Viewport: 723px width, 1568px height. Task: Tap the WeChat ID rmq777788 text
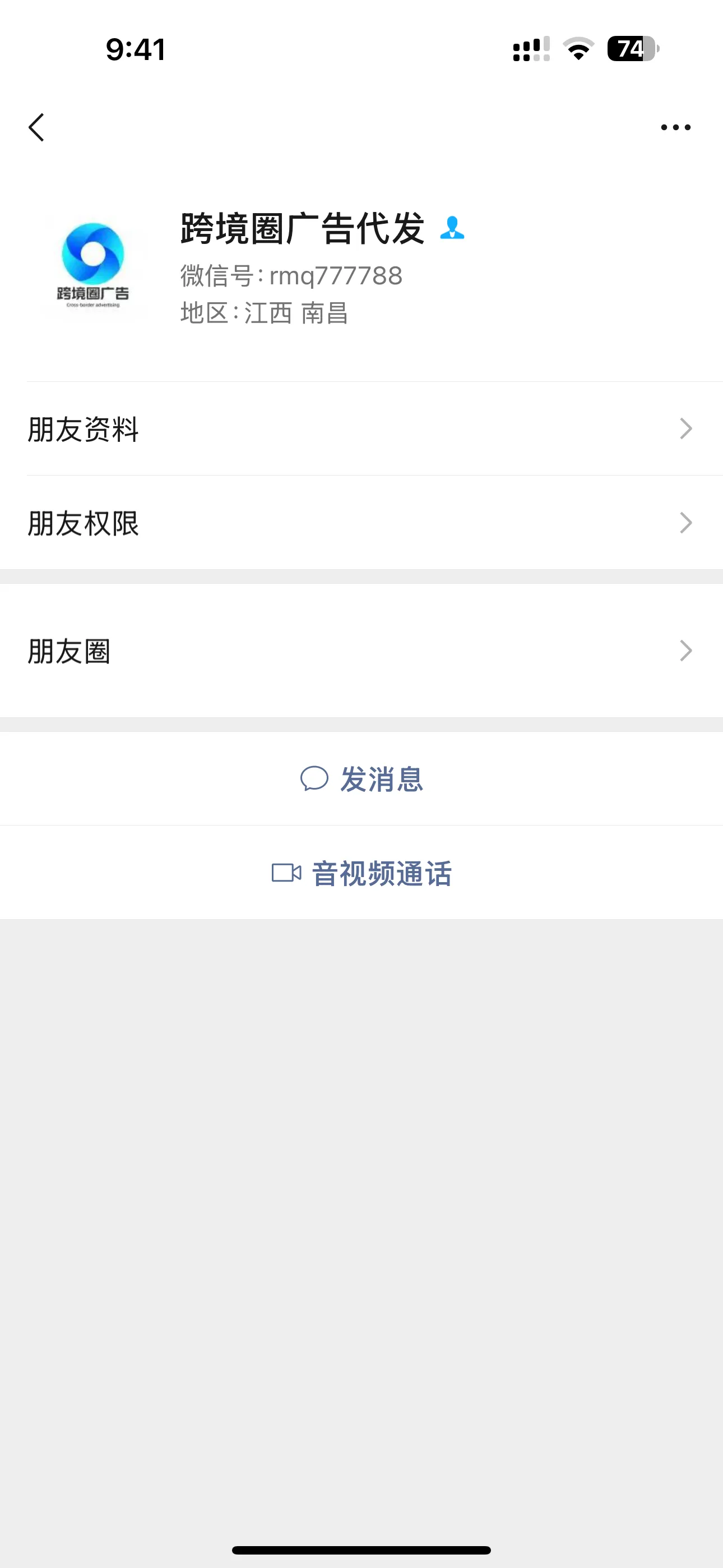point(290,275)
